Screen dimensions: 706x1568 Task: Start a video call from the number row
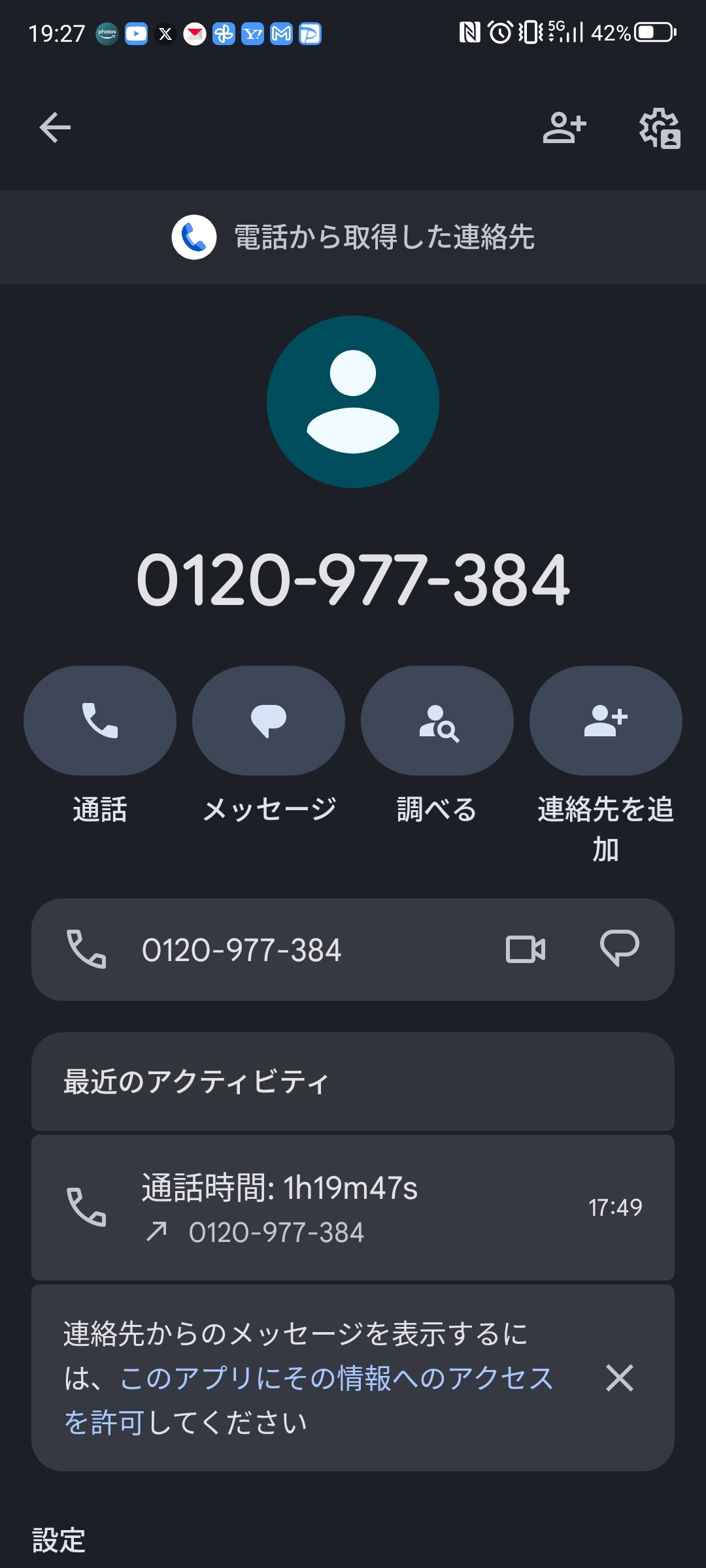pyautogui.click(x=526, y=949)
